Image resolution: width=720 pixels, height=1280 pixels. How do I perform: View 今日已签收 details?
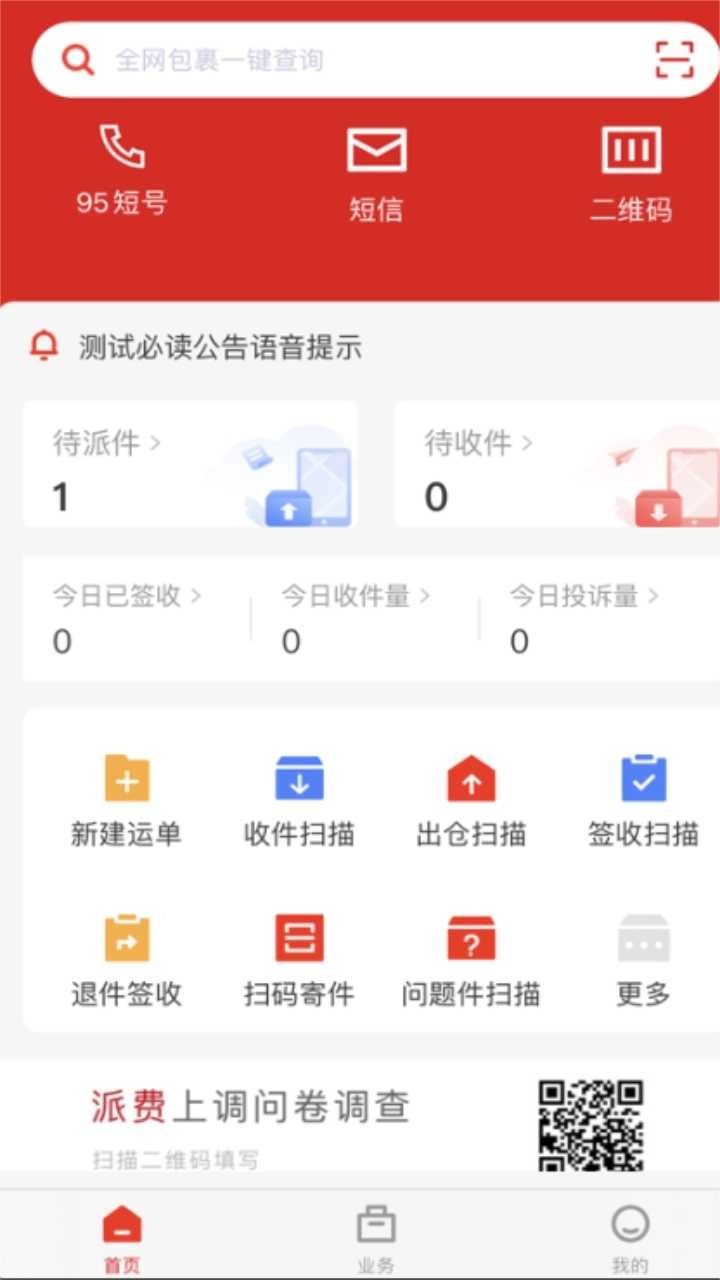127,618
